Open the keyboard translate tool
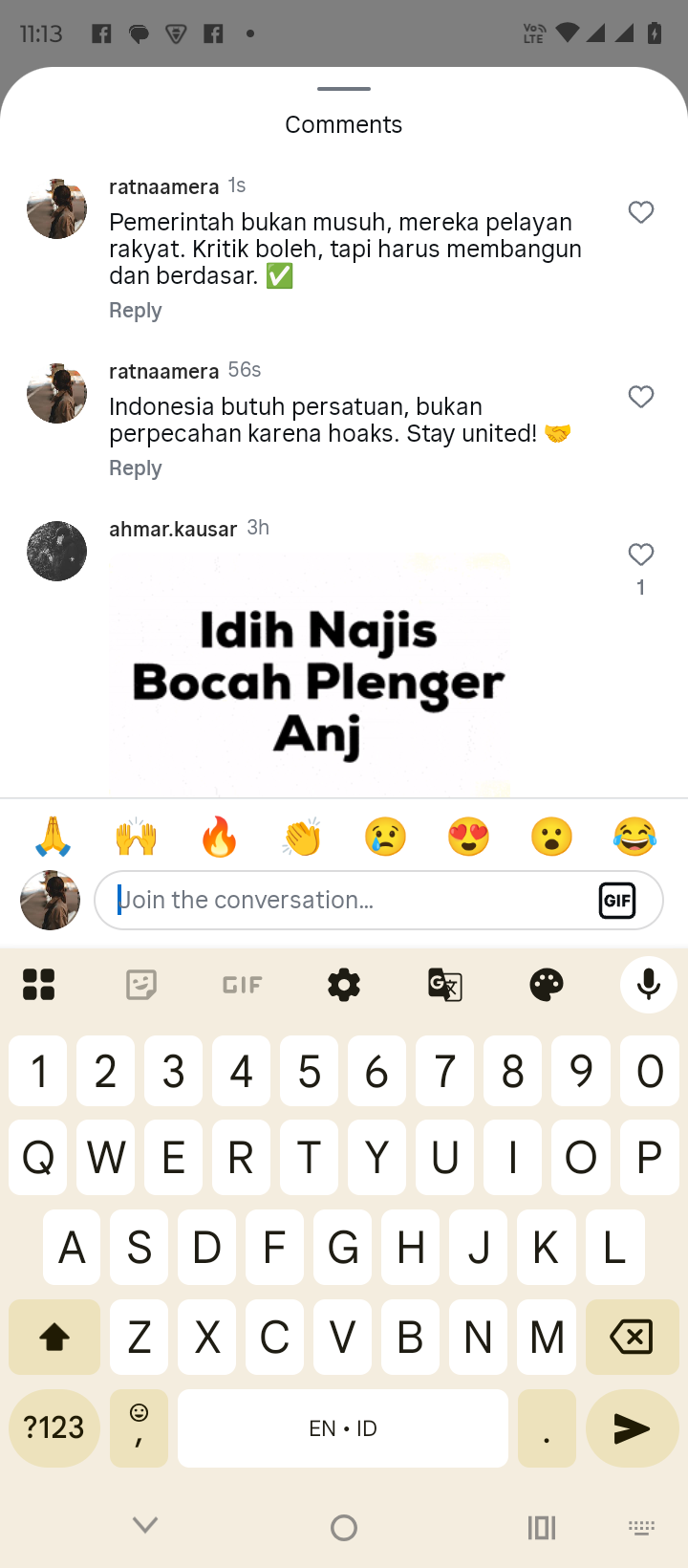Viewport: 688px width, 1568px height. point(445,984)
